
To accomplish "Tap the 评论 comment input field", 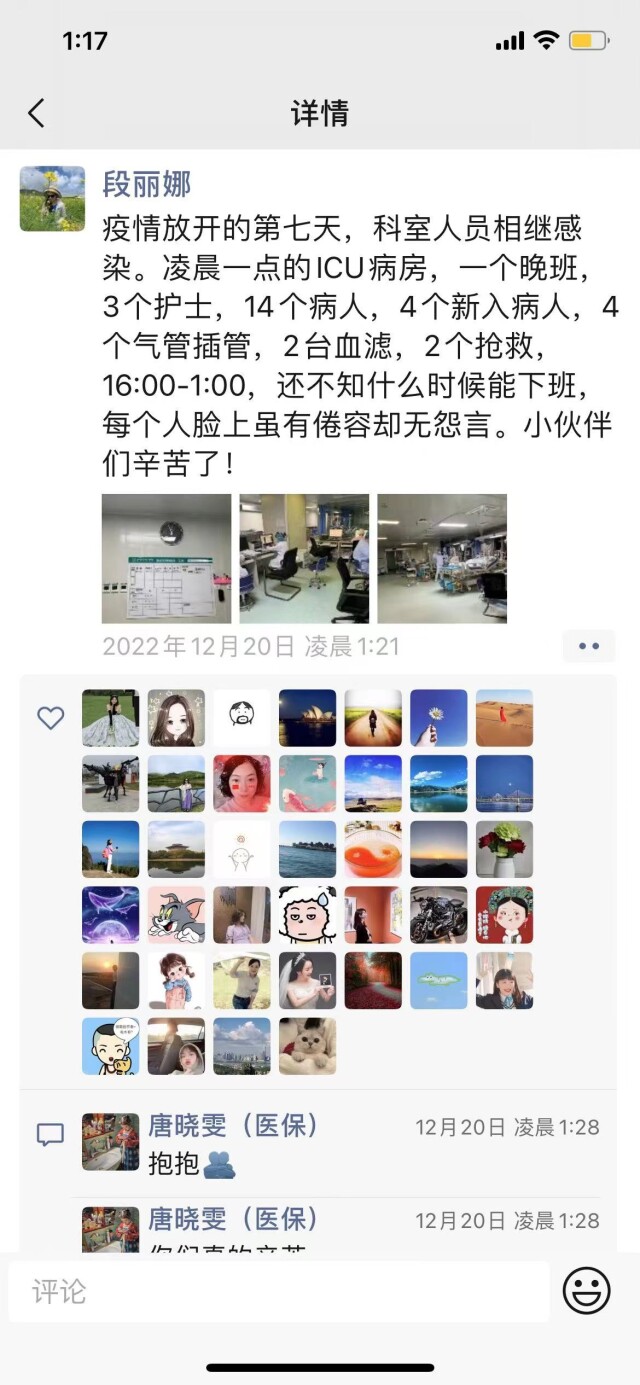I will coord(278,1291).
